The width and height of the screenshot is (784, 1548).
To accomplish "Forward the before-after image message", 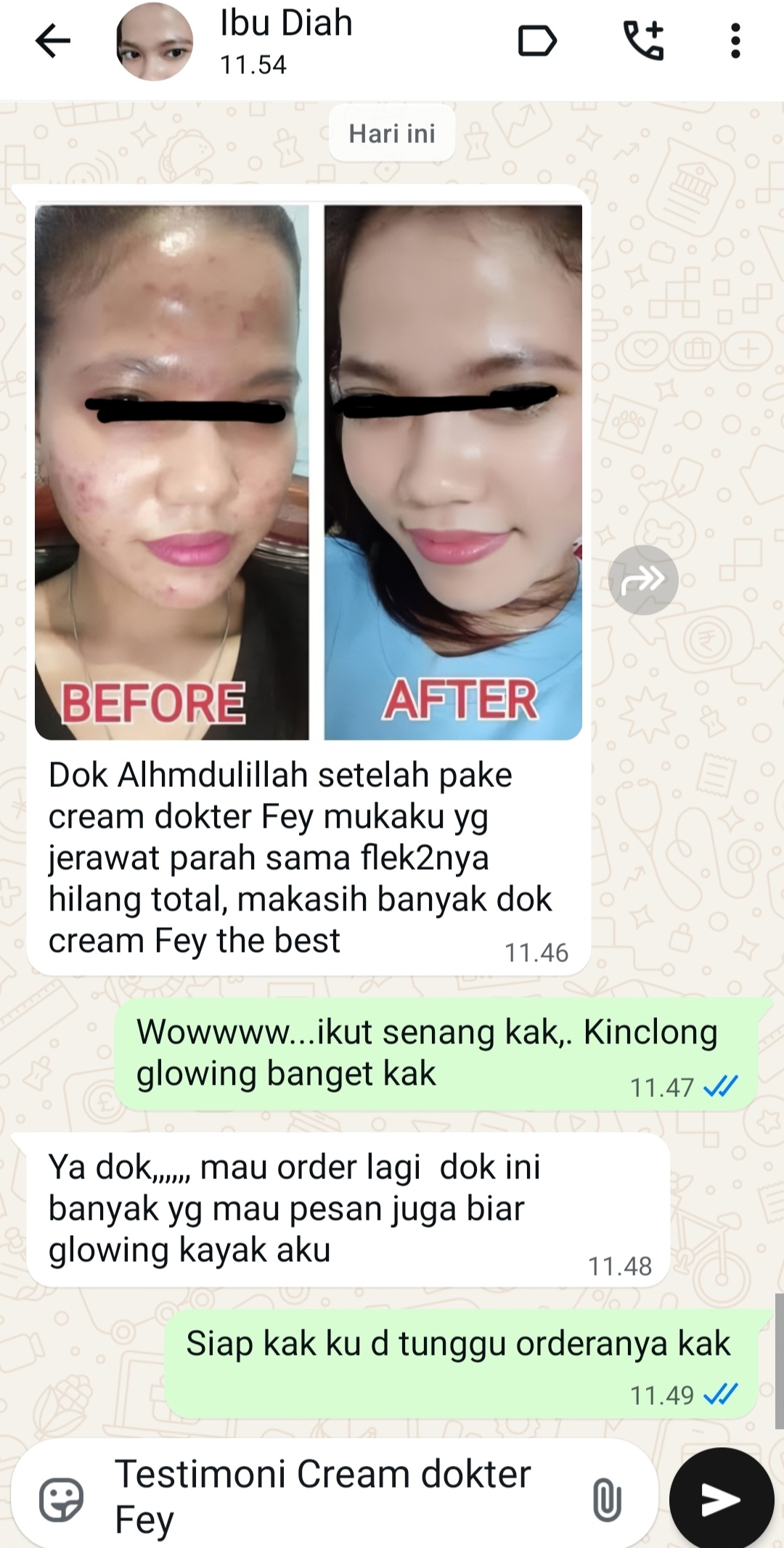I will pyautogui.click(x=643, y=580).
